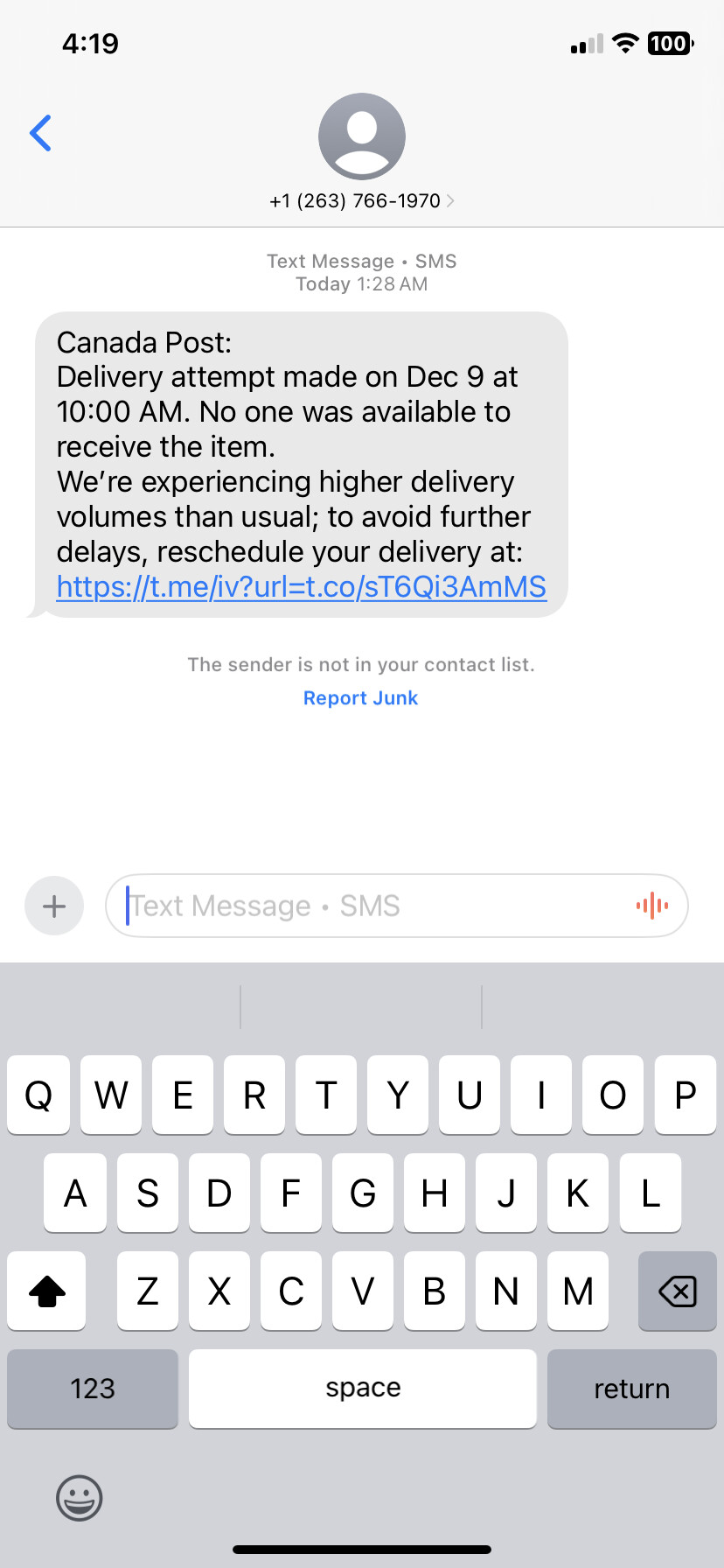Screen dimensions: 724x1568
Task: Tap the backspace key
Action: 677,1291
